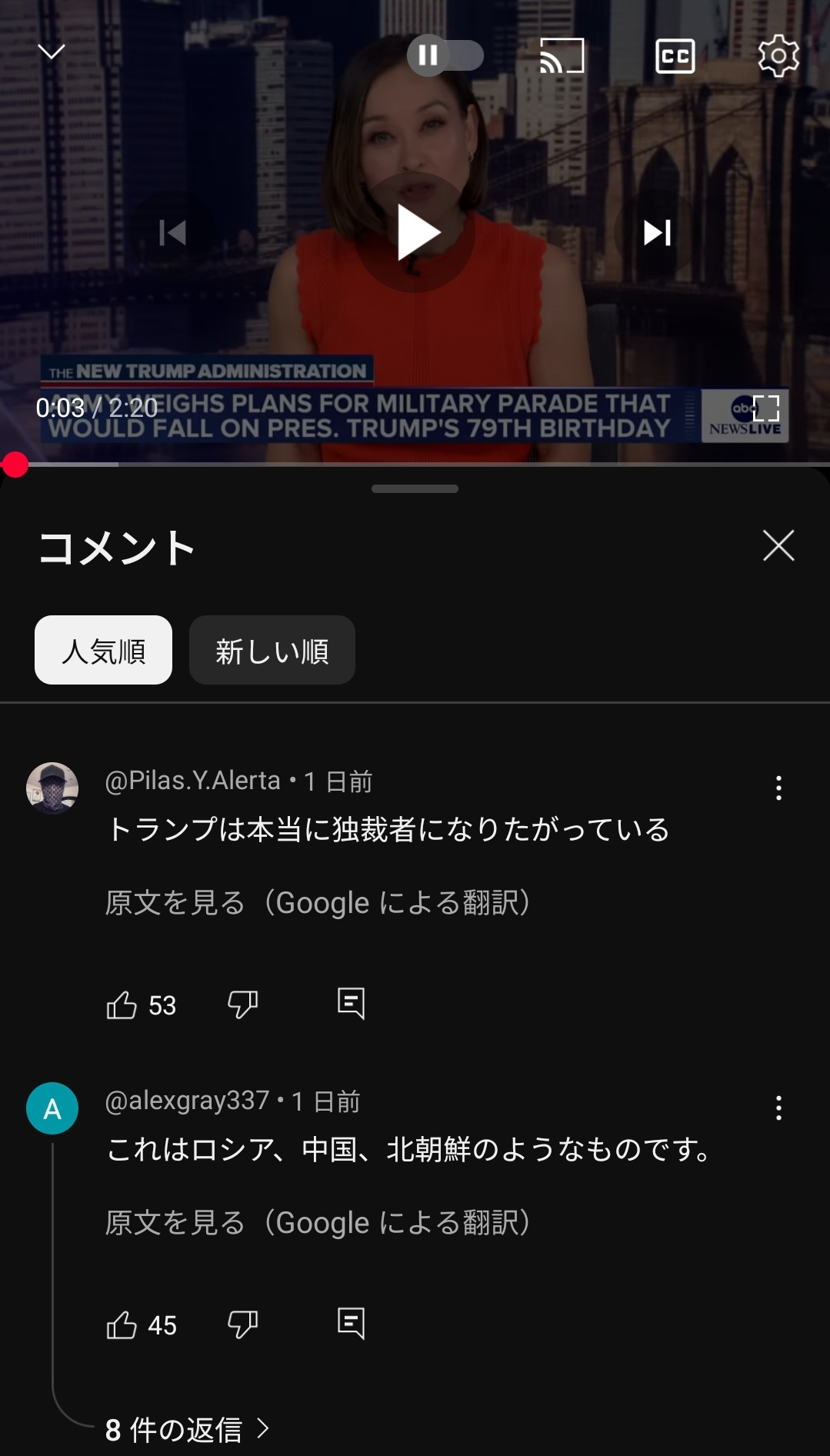Close the コメント panel
This screenshot has height=1456, width=830.
coord(778,546)
